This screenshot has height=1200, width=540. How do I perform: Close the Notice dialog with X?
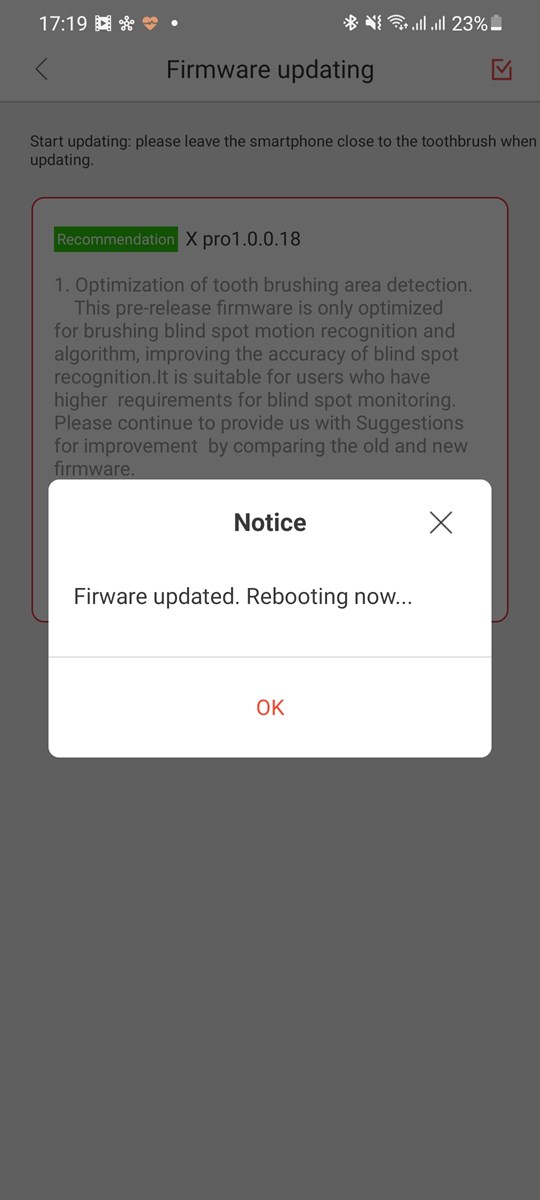click(x=440, y=522)
